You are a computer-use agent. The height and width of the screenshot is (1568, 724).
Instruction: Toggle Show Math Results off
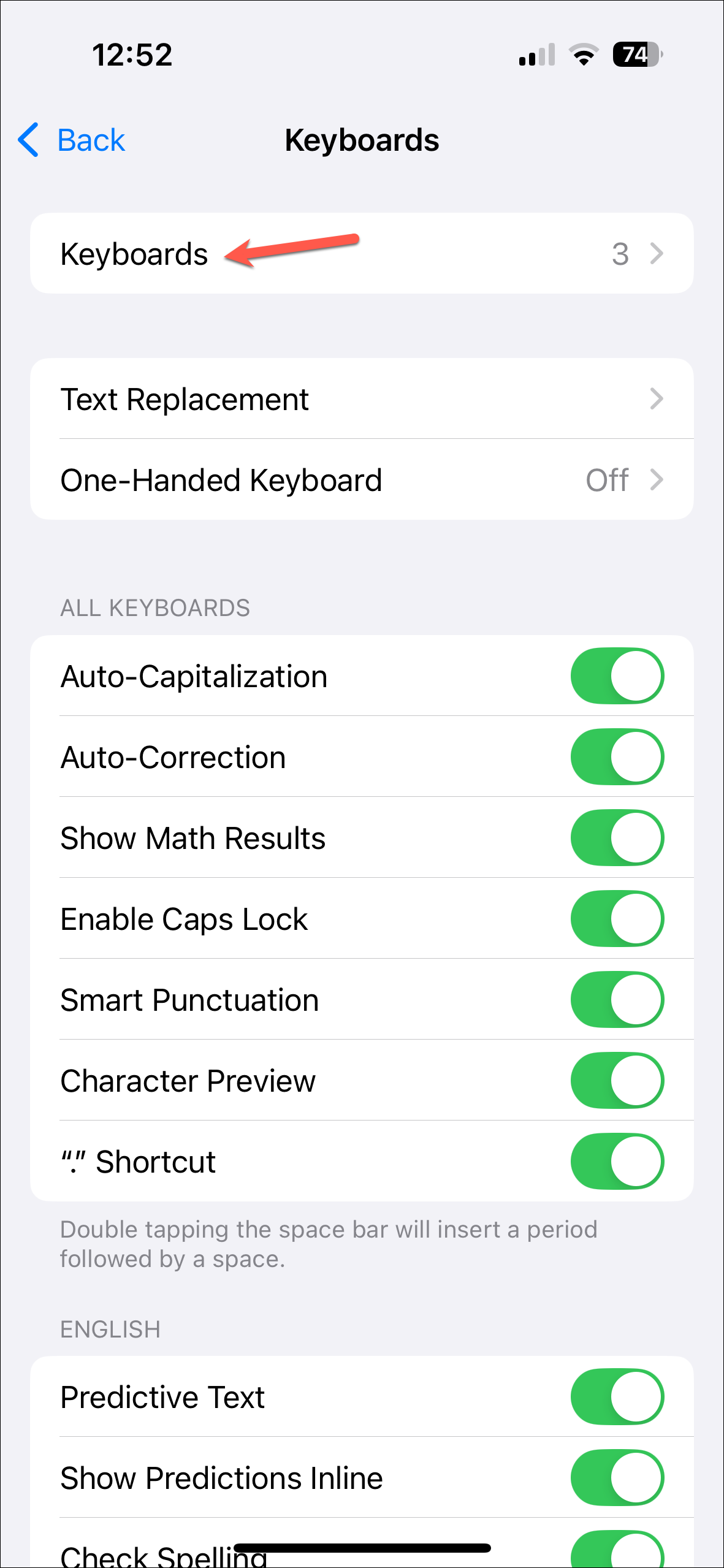tap(617, 838)
